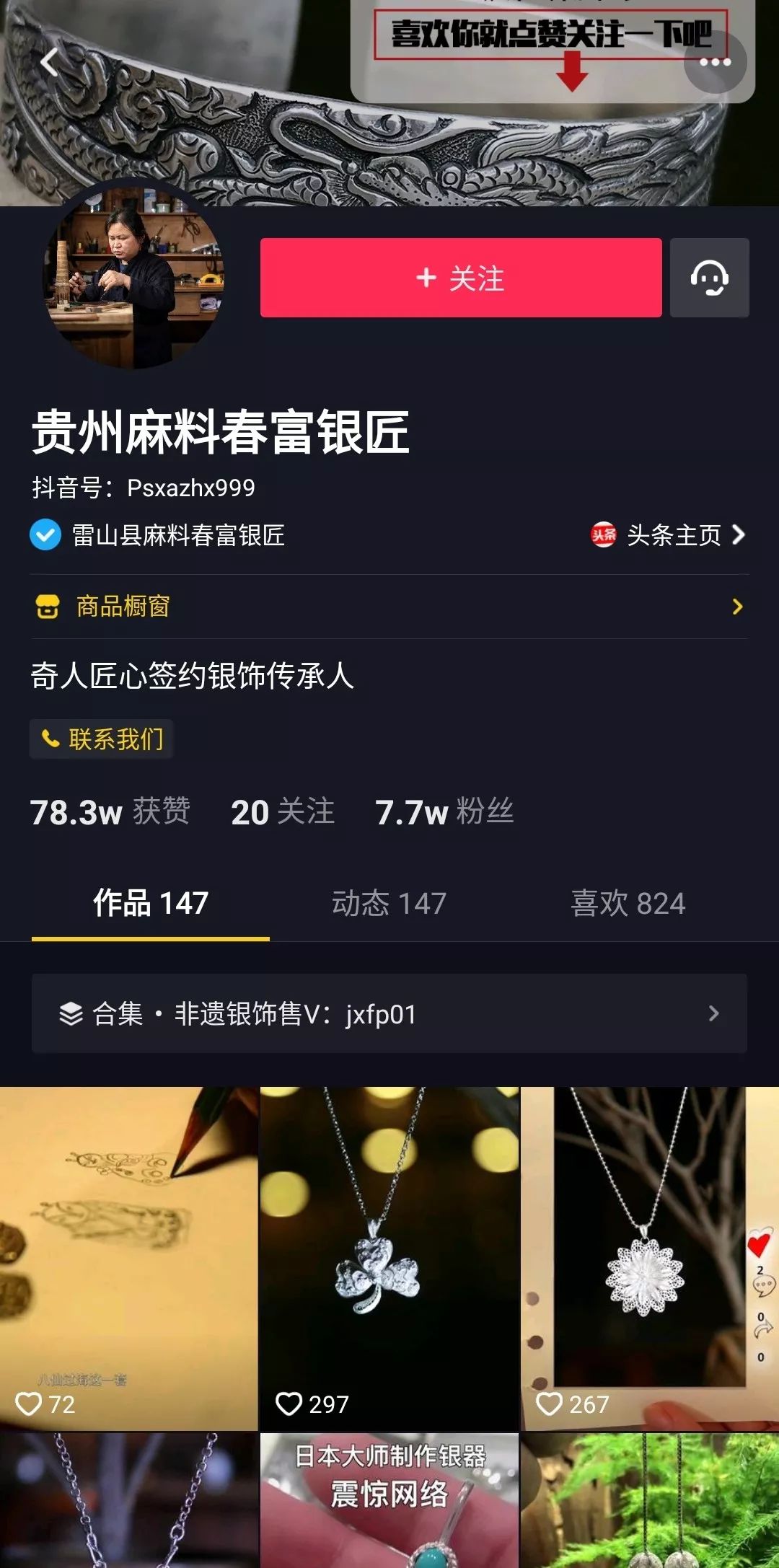779x1568 pixels.
Task: Go back using the top-left arrow
Action: [49, 63]
